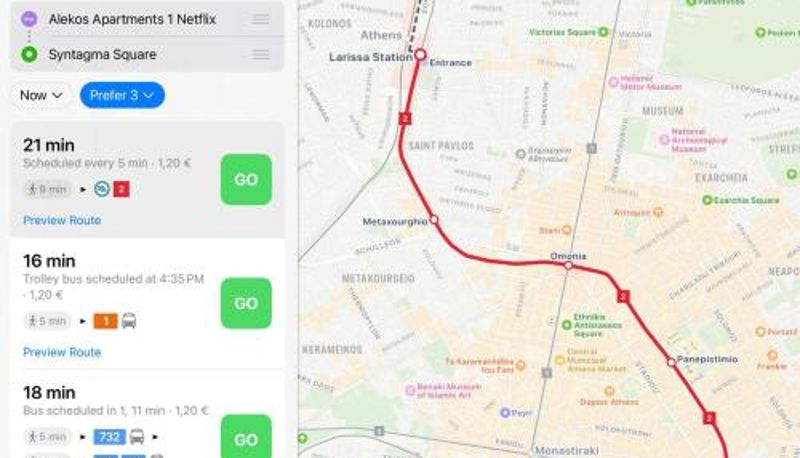Open the Now departure time dropdown

coord(41,95)
